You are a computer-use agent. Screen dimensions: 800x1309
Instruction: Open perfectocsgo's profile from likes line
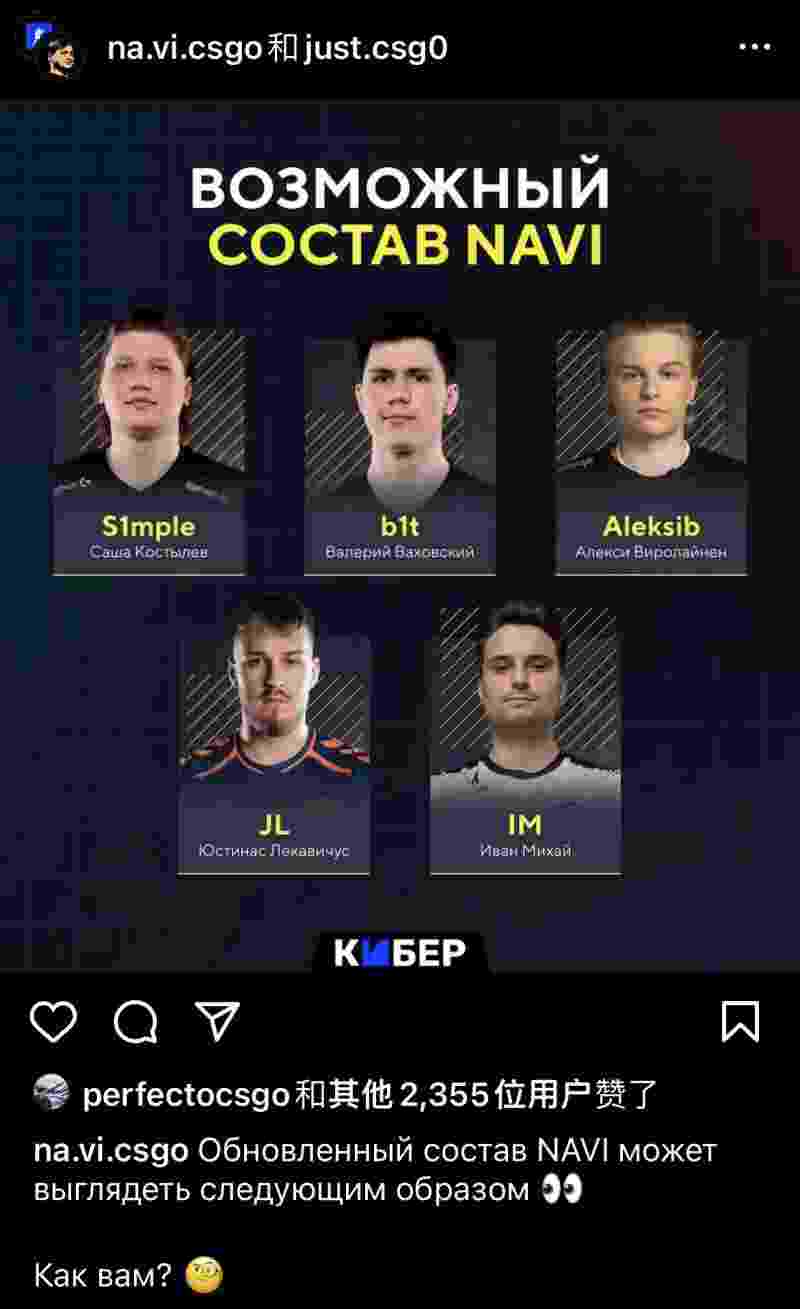(186, 1095)
